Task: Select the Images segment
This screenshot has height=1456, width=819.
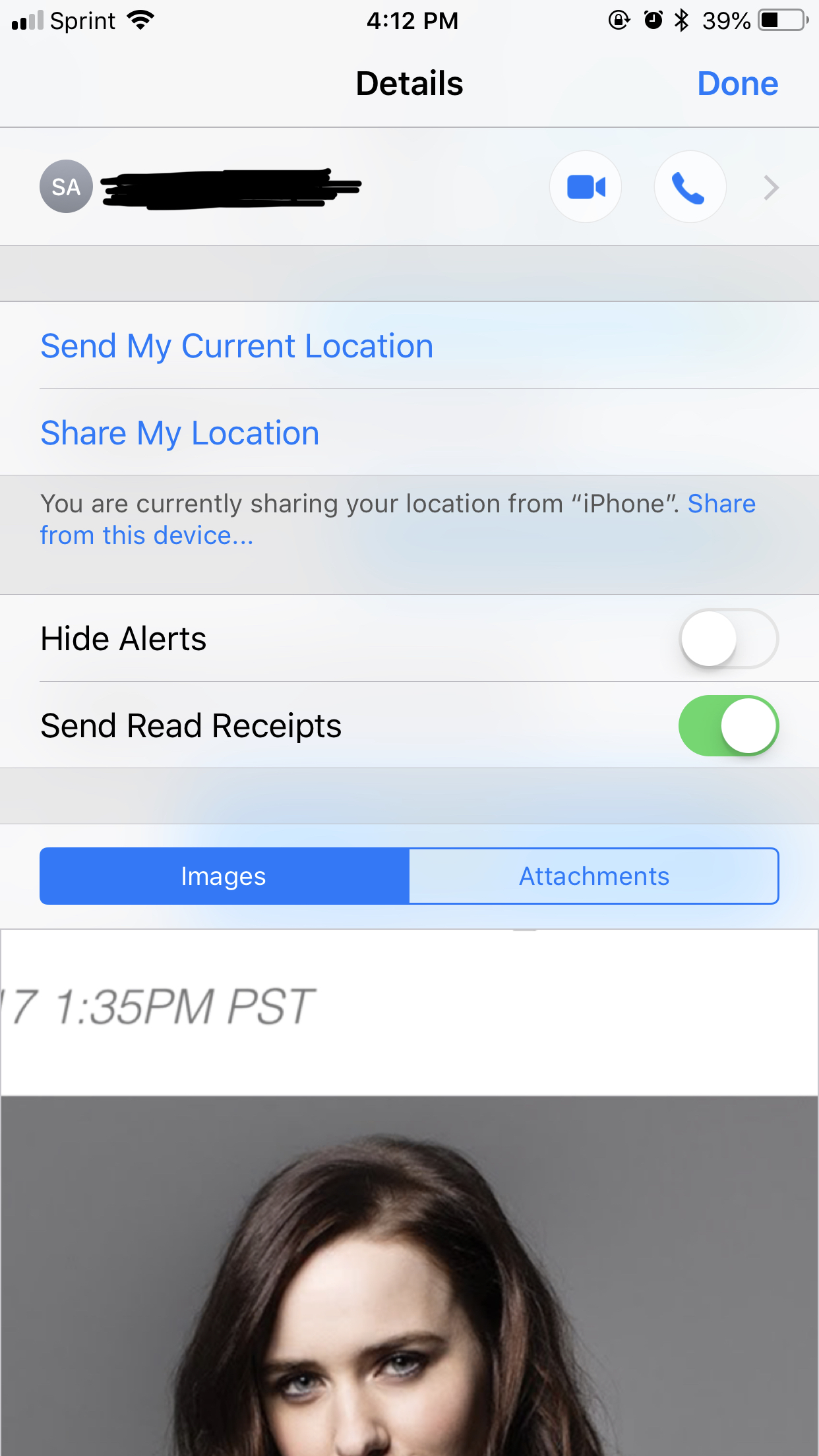Action: pos(224,876)
